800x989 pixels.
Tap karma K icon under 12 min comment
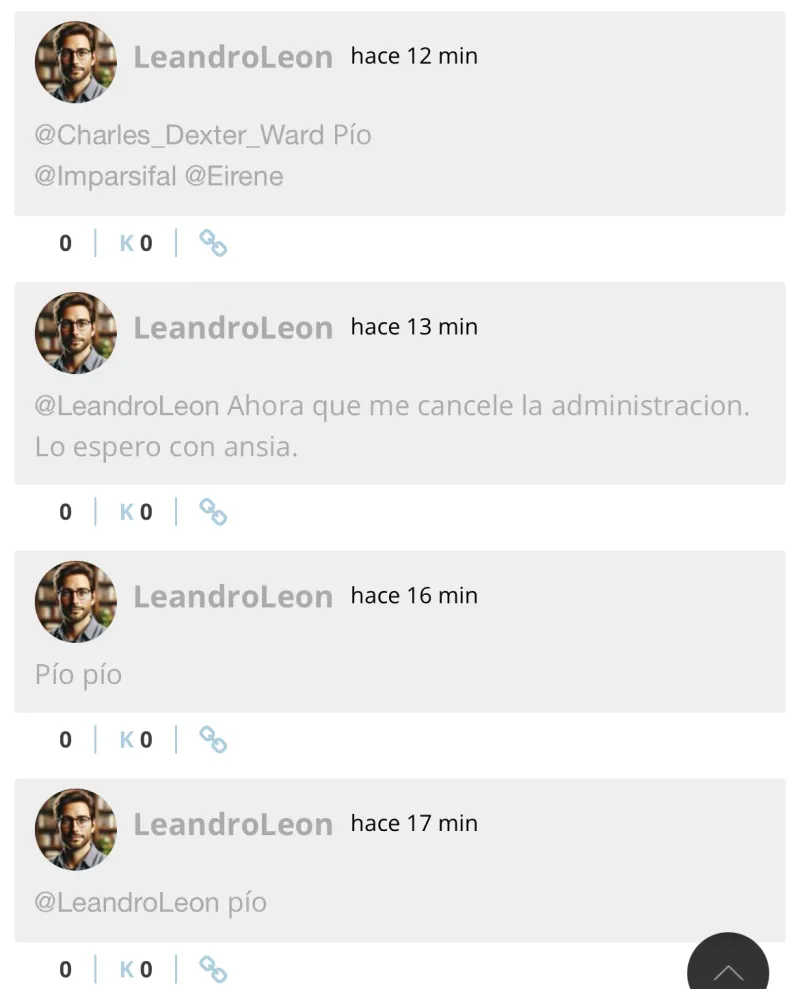tap(127, 243)
